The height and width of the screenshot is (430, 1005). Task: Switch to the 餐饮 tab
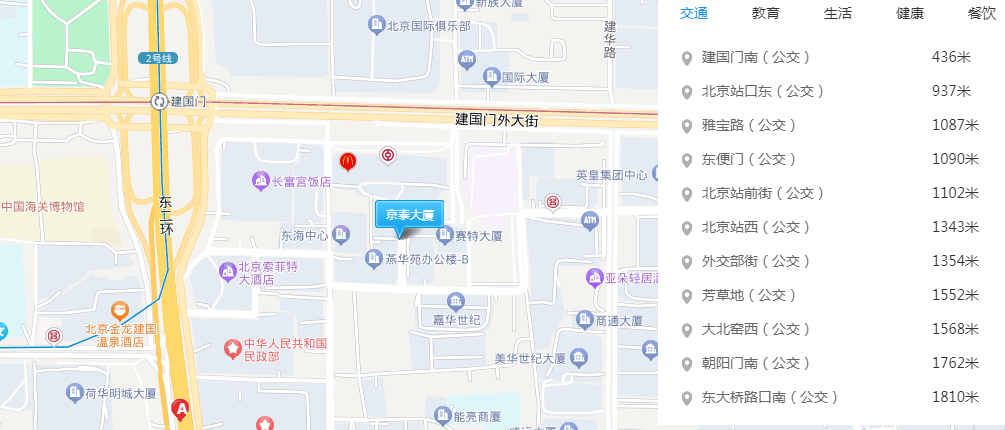point(981,13)
